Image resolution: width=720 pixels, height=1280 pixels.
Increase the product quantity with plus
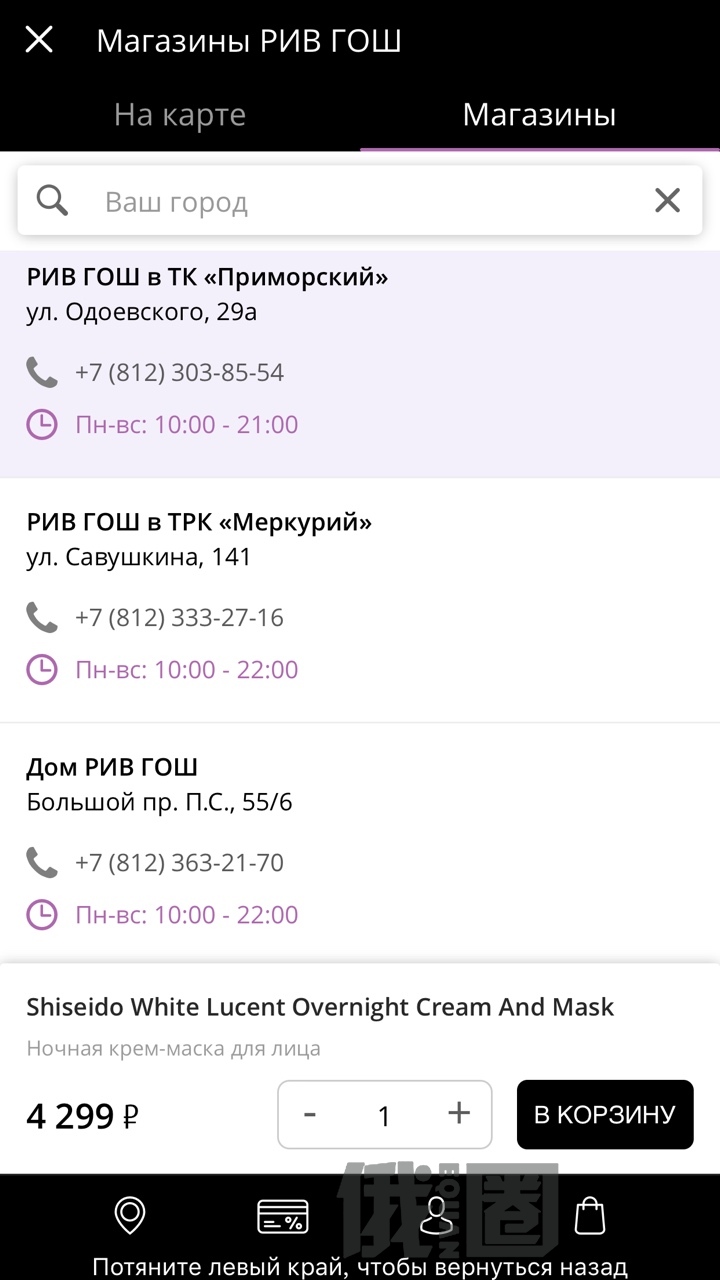pos(459,1114)
